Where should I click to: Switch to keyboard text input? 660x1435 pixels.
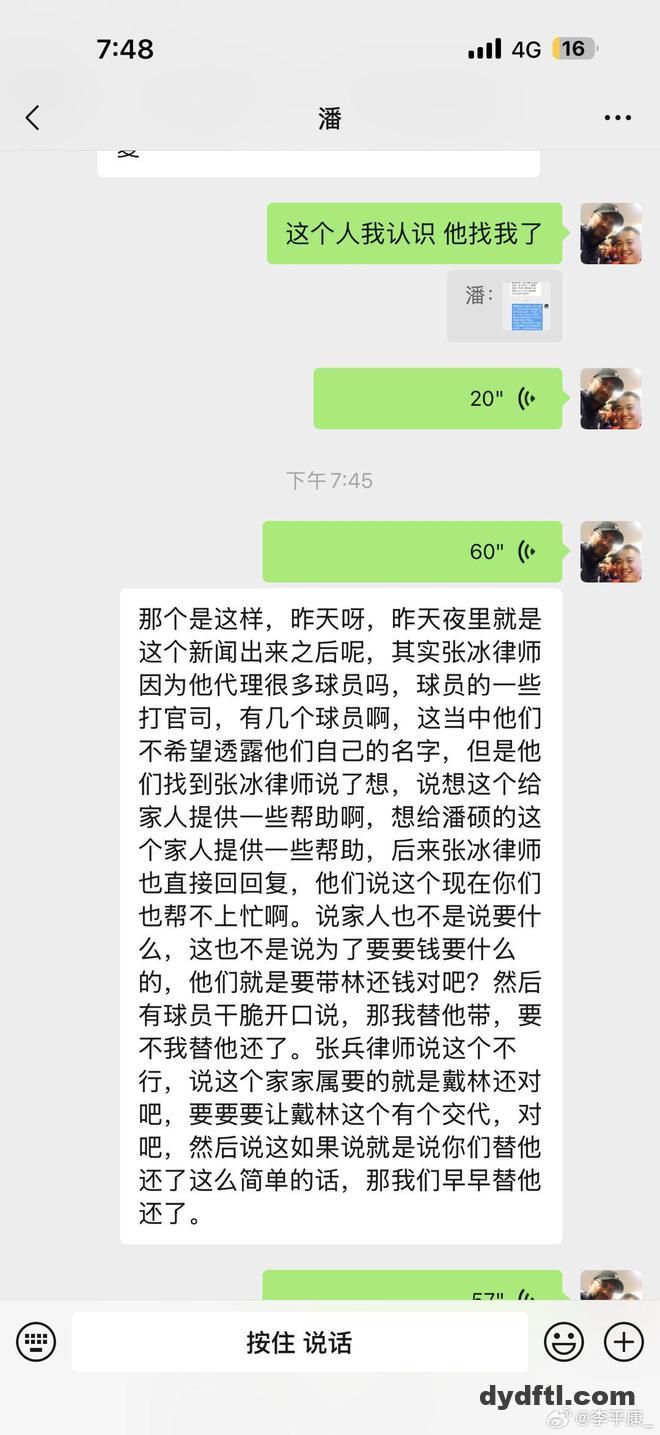[36, 1341]
